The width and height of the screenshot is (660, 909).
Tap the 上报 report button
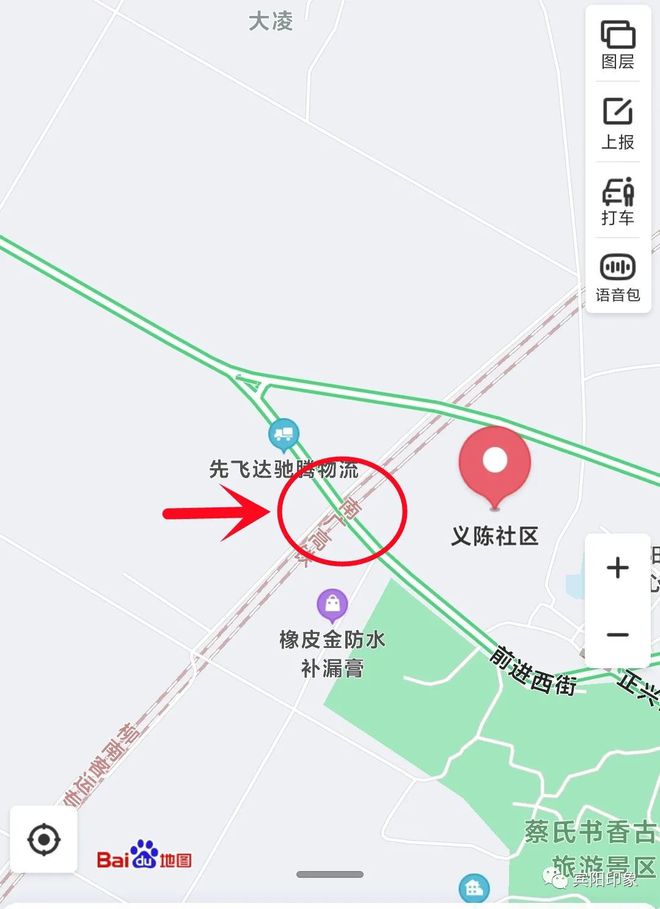point(618,122)
